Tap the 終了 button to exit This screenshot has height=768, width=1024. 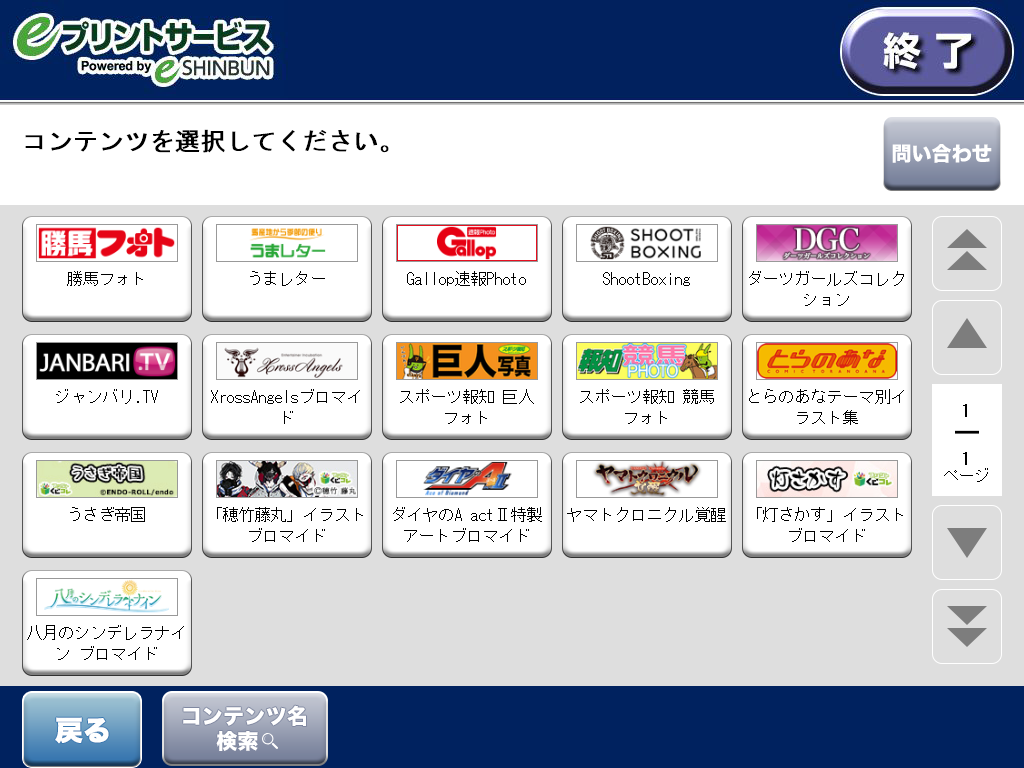[x=926, y=52]
